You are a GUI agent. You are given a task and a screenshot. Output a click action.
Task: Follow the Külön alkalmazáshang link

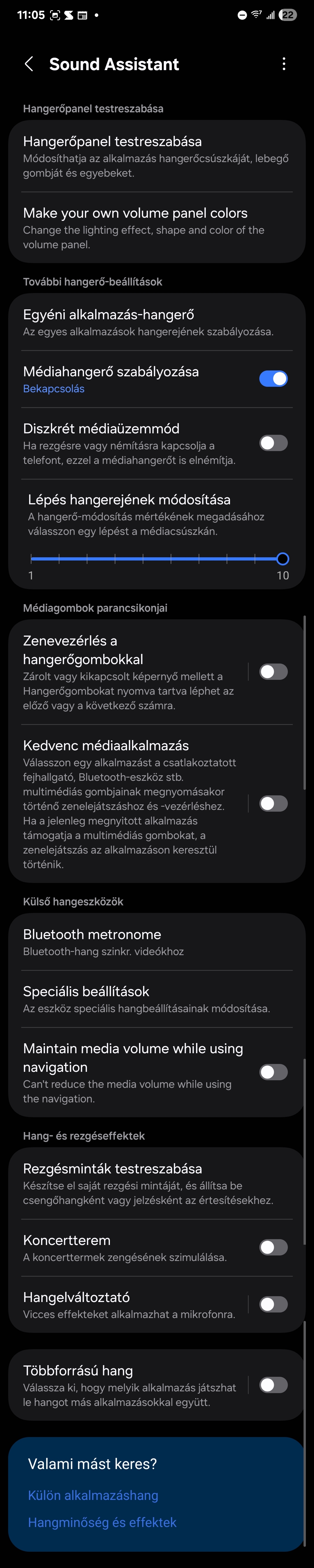(93, 1496)
